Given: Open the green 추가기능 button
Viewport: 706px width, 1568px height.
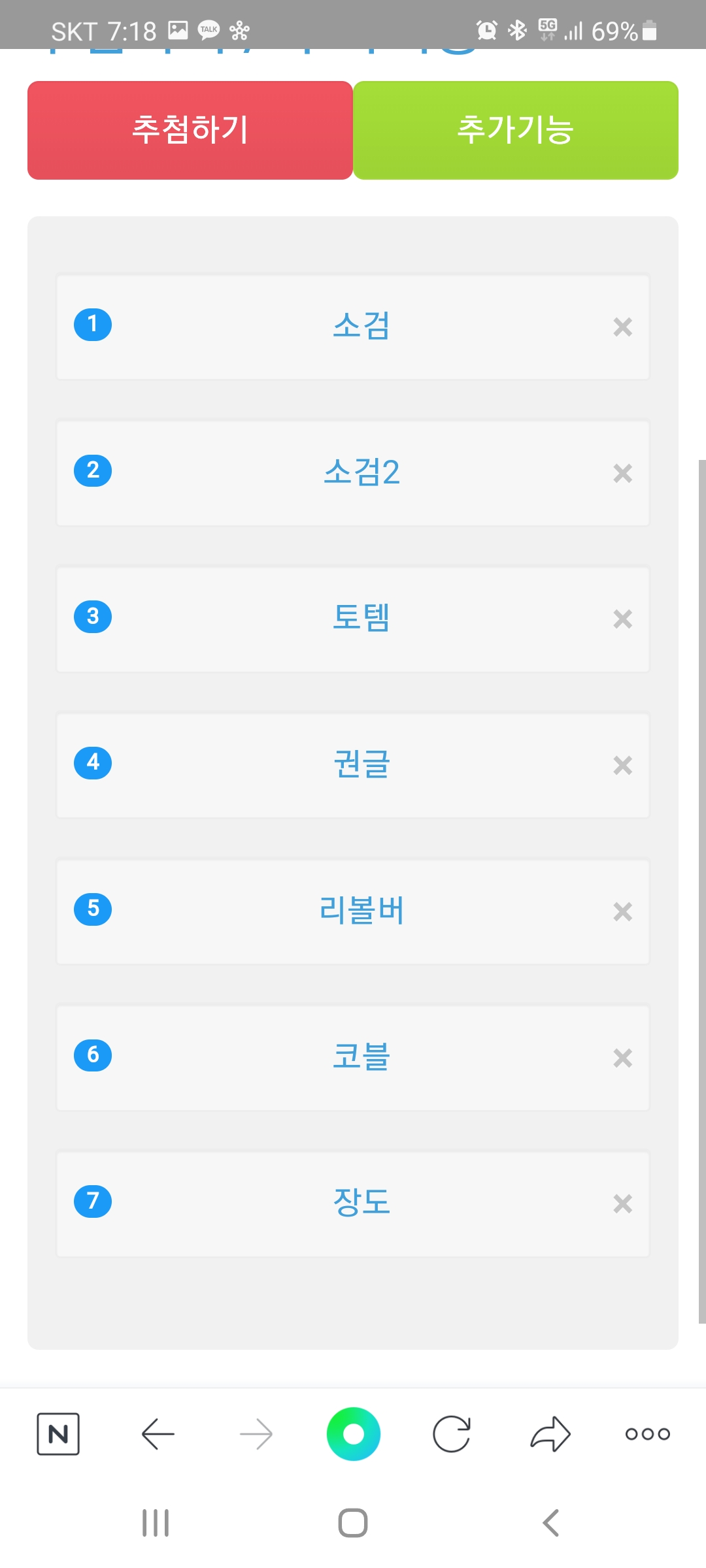Looking at the screenshot, I should [x=516, y=130].
